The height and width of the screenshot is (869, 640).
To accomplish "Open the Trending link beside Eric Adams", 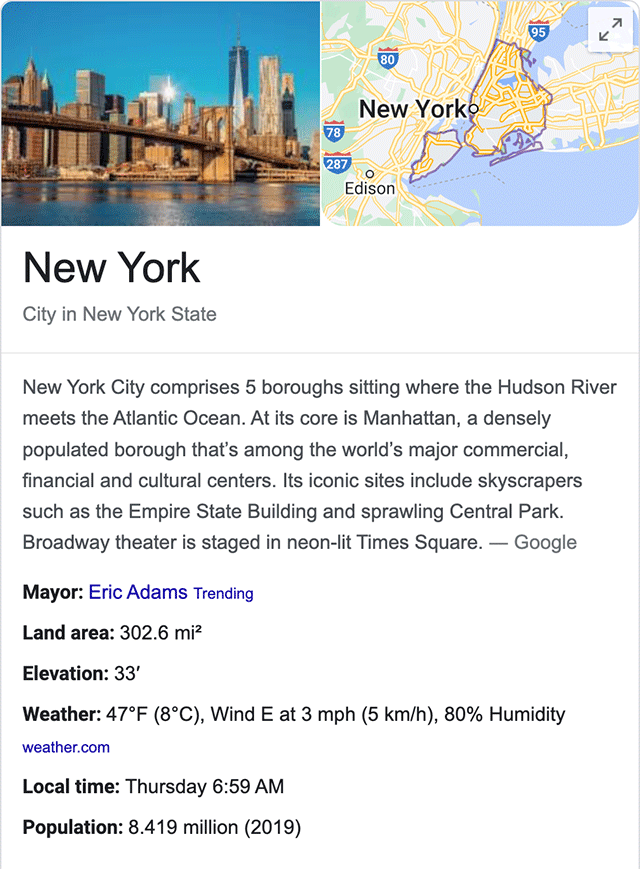I will [x=223, y=593].
